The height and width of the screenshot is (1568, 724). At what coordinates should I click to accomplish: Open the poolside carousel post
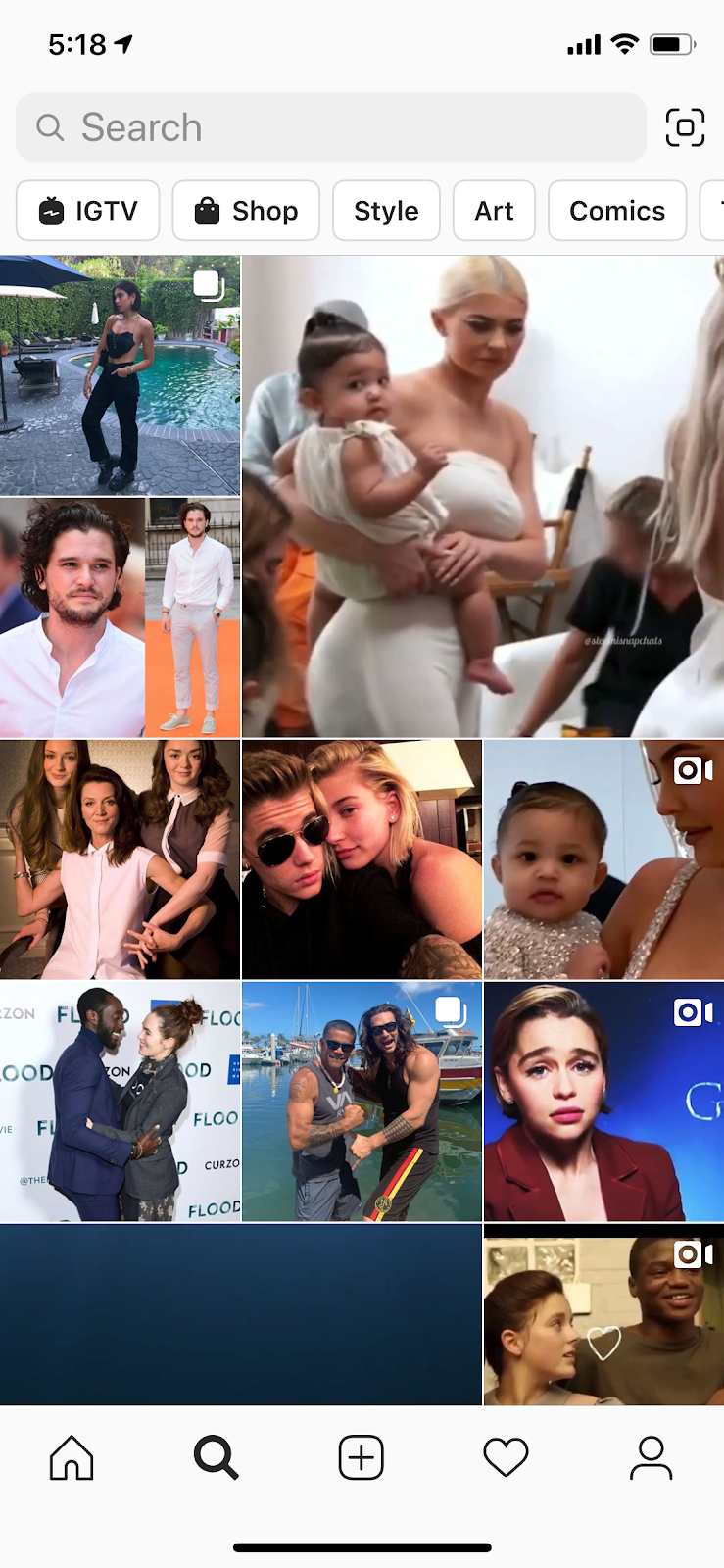coord(120,375)
